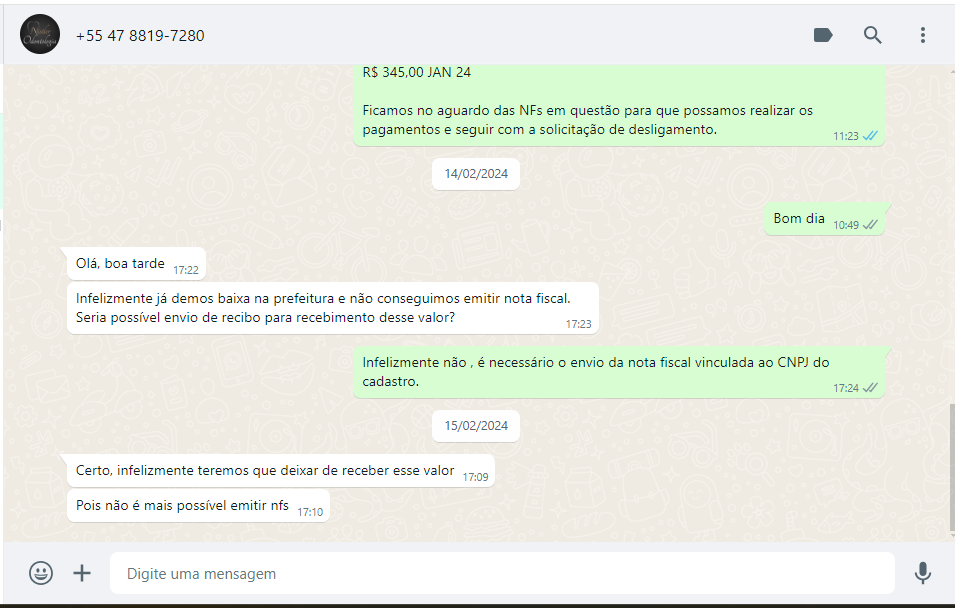Open the emoji picker

point(41,573)
